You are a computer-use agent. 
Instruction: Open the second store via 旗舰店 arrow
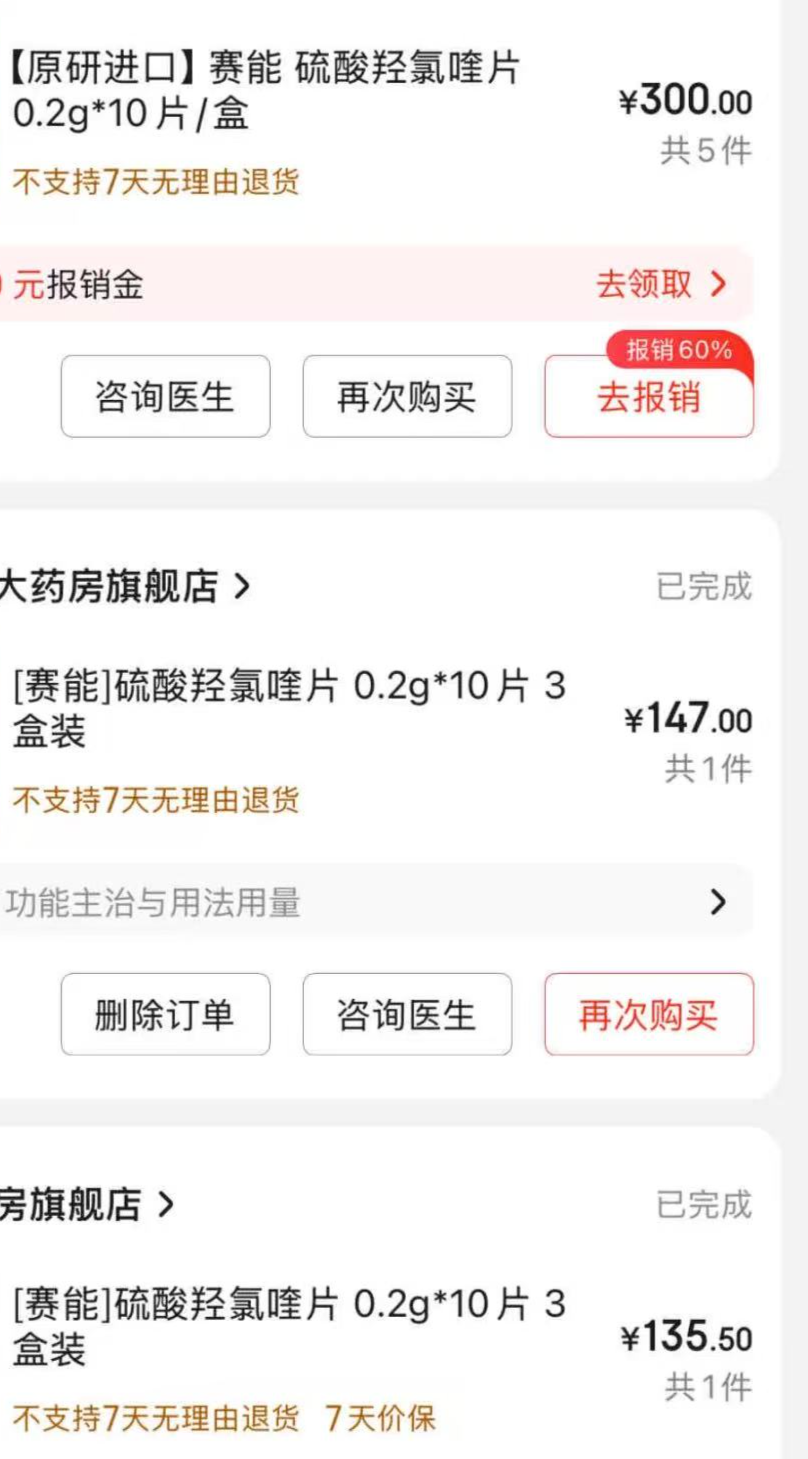click(165, 1206)
